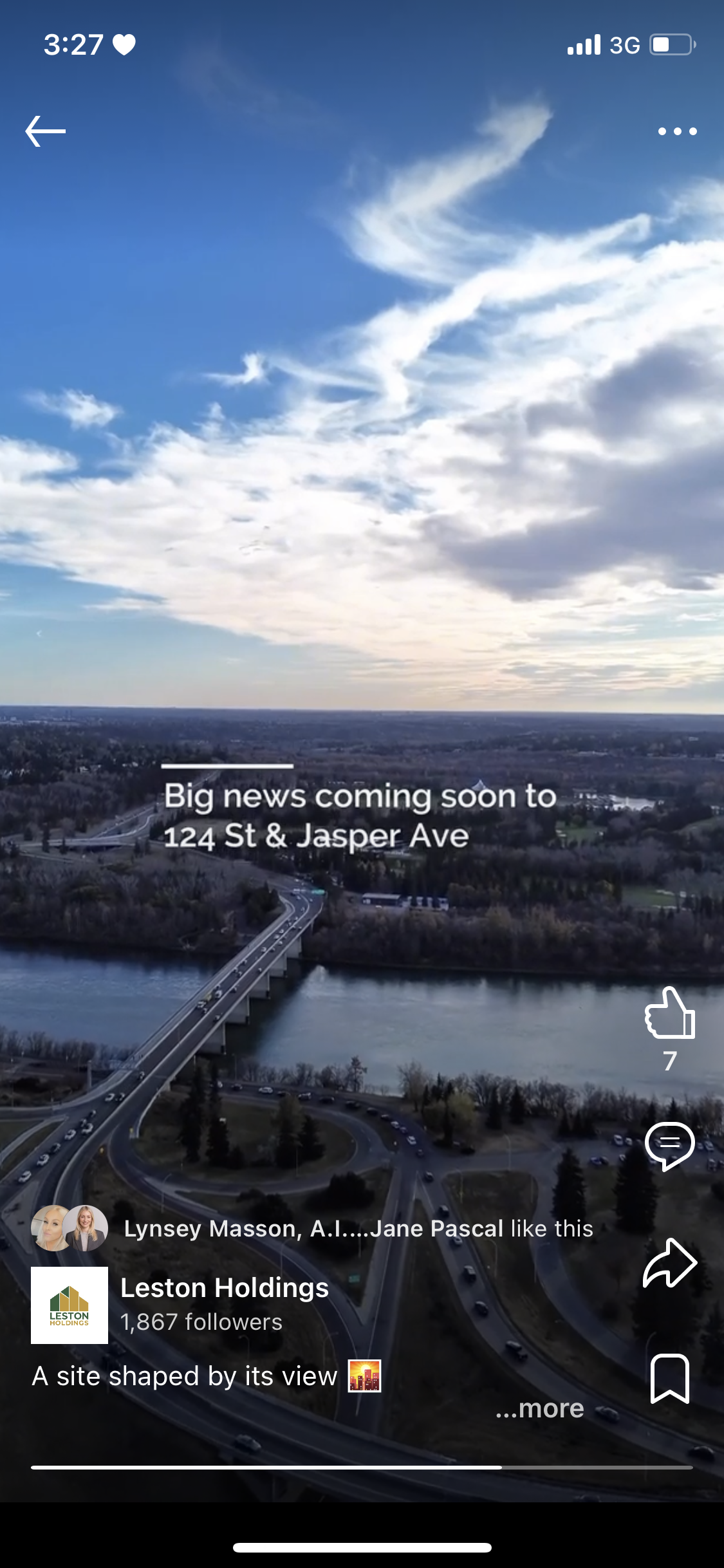Open the comments on this video
Screen dimensions: 724x1568
click(x=669, y=1146)
